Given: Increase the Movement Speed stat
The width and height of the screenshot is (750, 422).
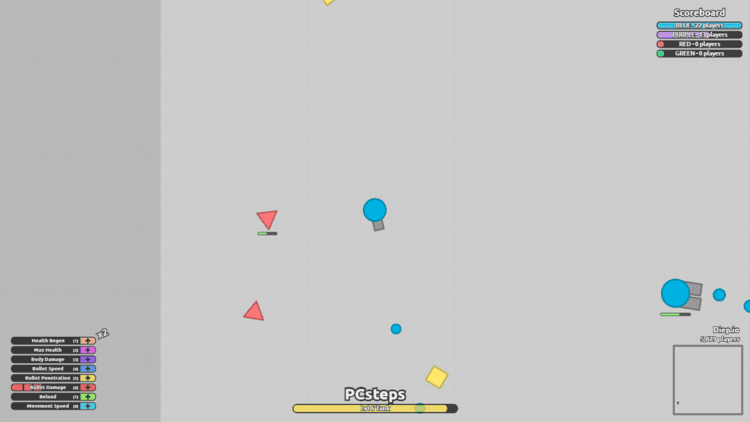Looking at the screenshot, I should coord(88,406).
